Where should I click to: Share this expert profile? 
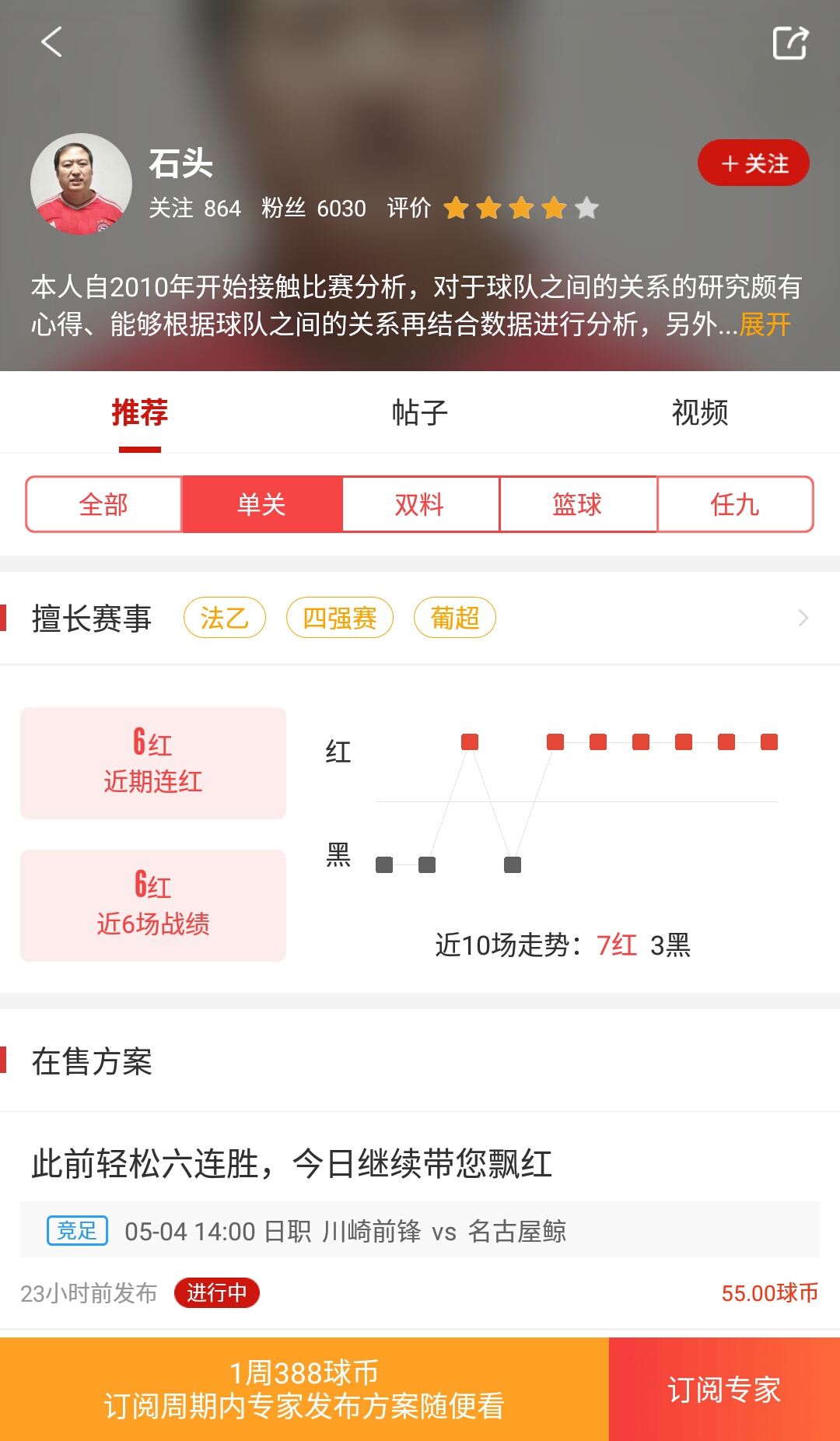790,42
